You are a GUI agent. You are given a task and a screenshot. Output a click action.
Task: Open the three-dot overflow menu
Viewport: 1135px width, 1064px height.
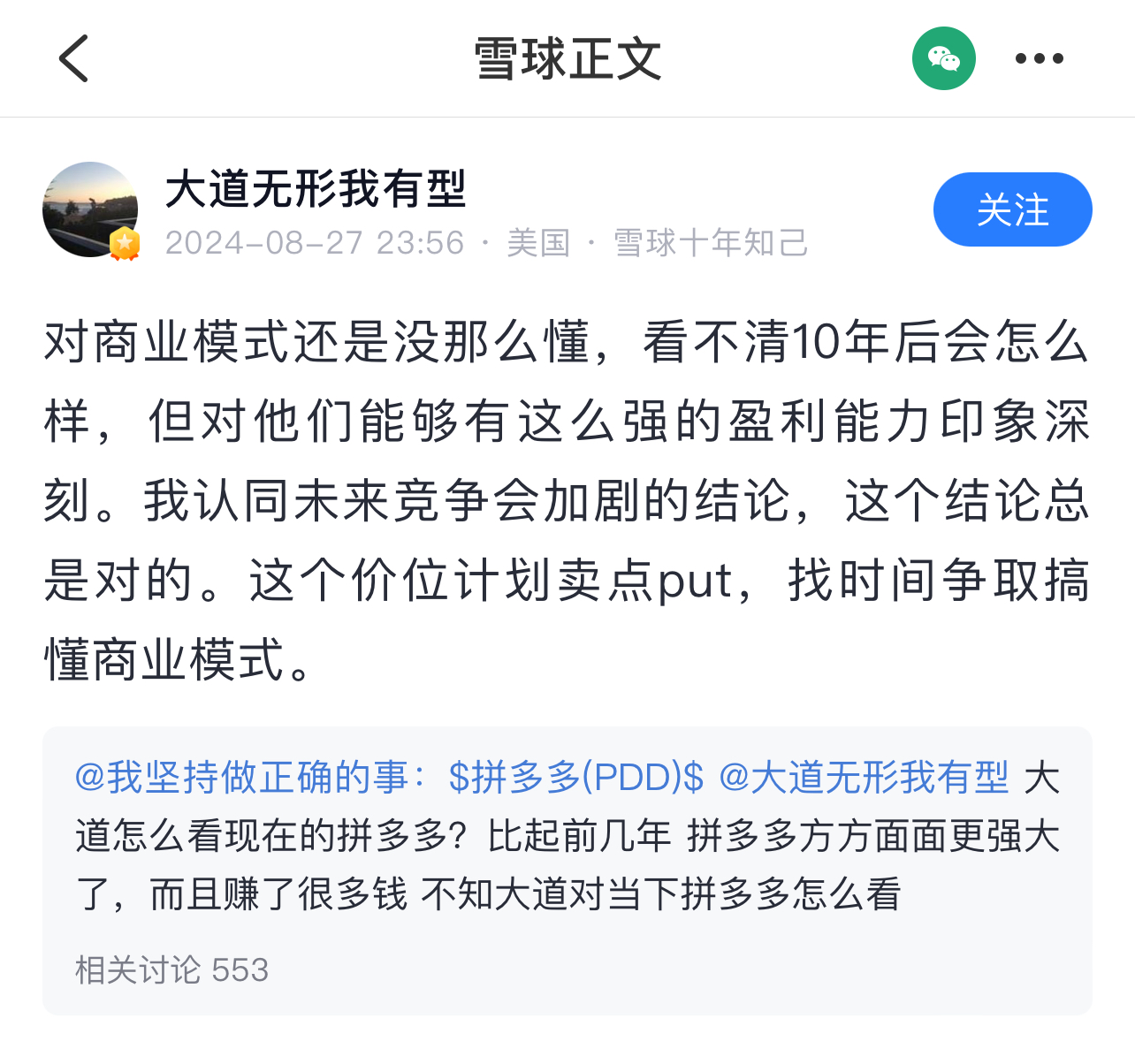click(1039, 59)
